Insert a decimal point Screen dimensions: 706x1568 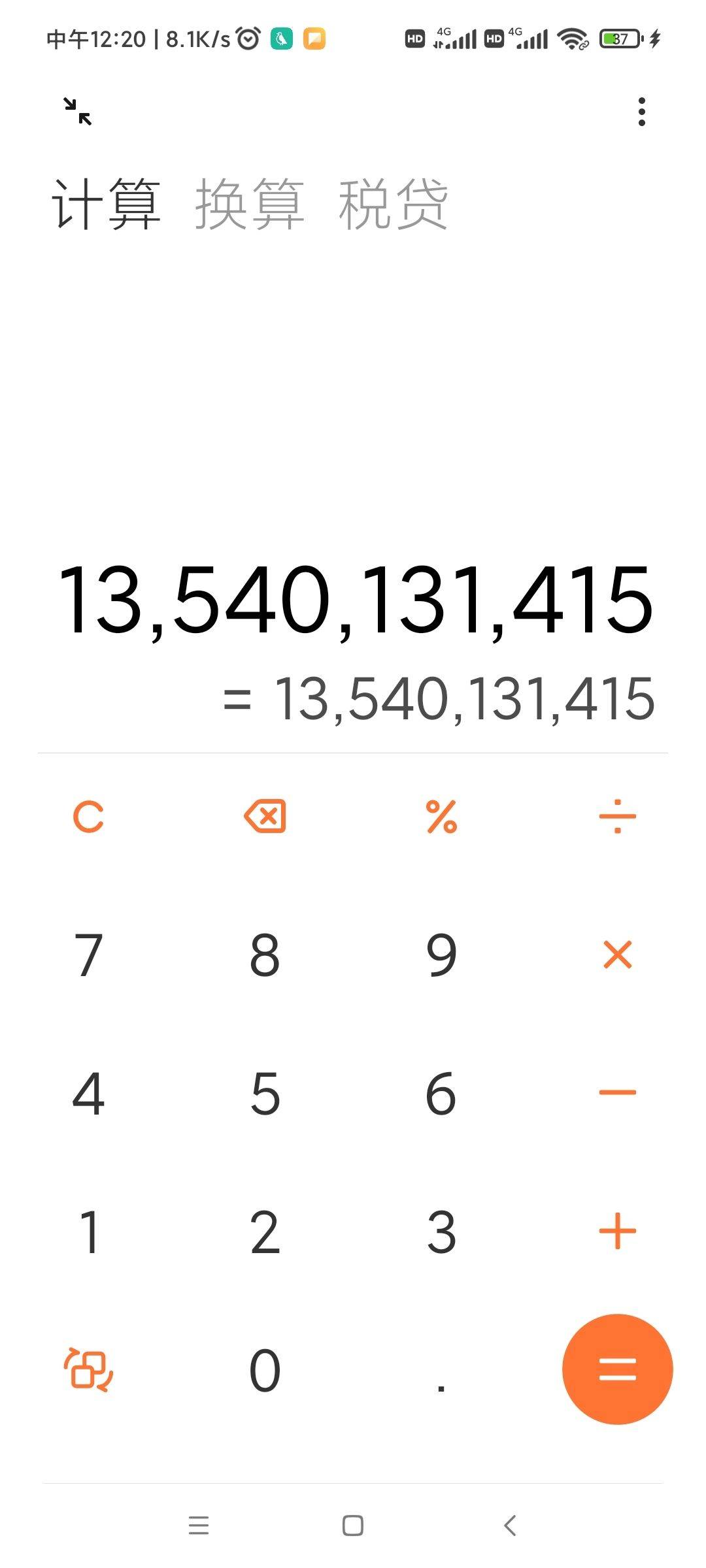(x=441, y=1369)
